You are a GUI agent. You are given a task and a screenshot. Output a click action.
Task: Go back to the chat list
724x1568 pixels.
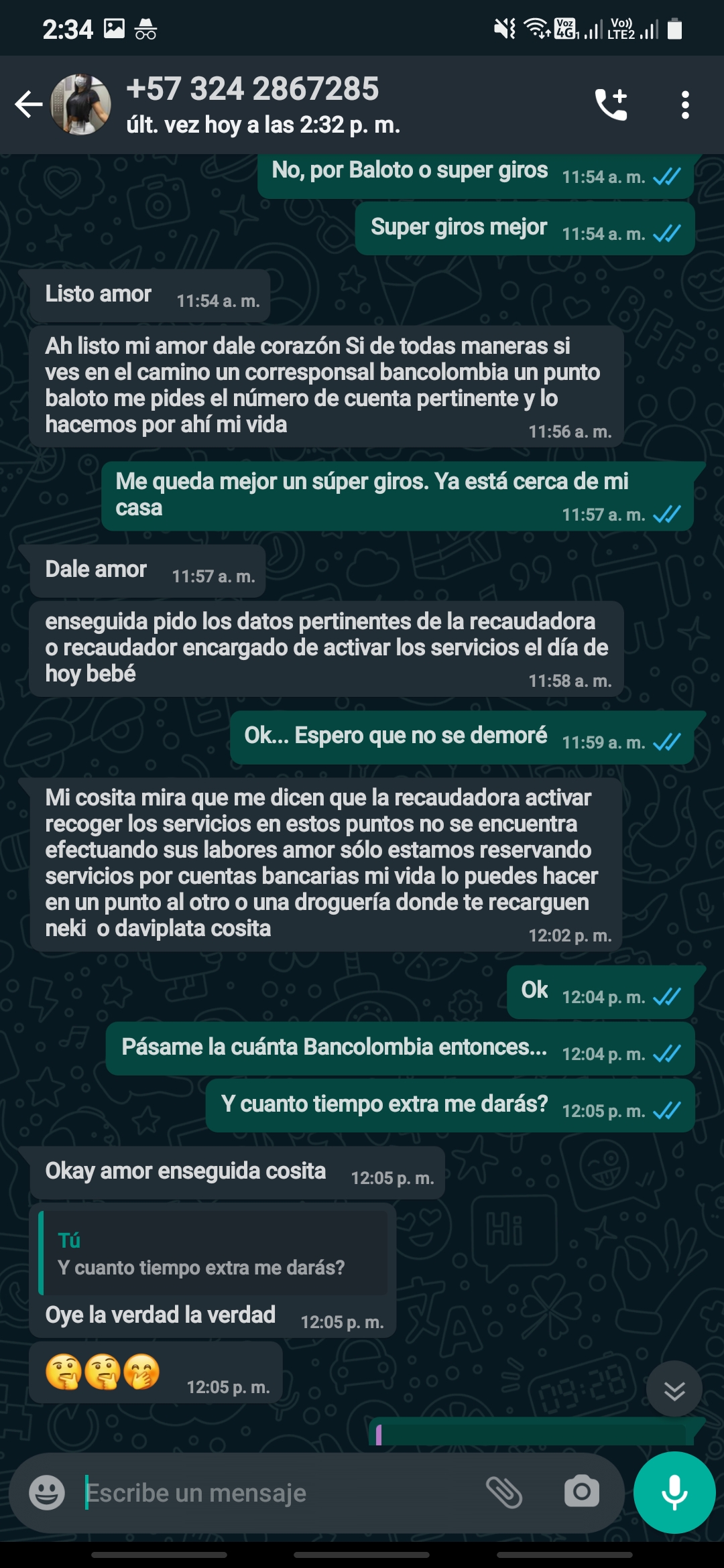point(28,105)
